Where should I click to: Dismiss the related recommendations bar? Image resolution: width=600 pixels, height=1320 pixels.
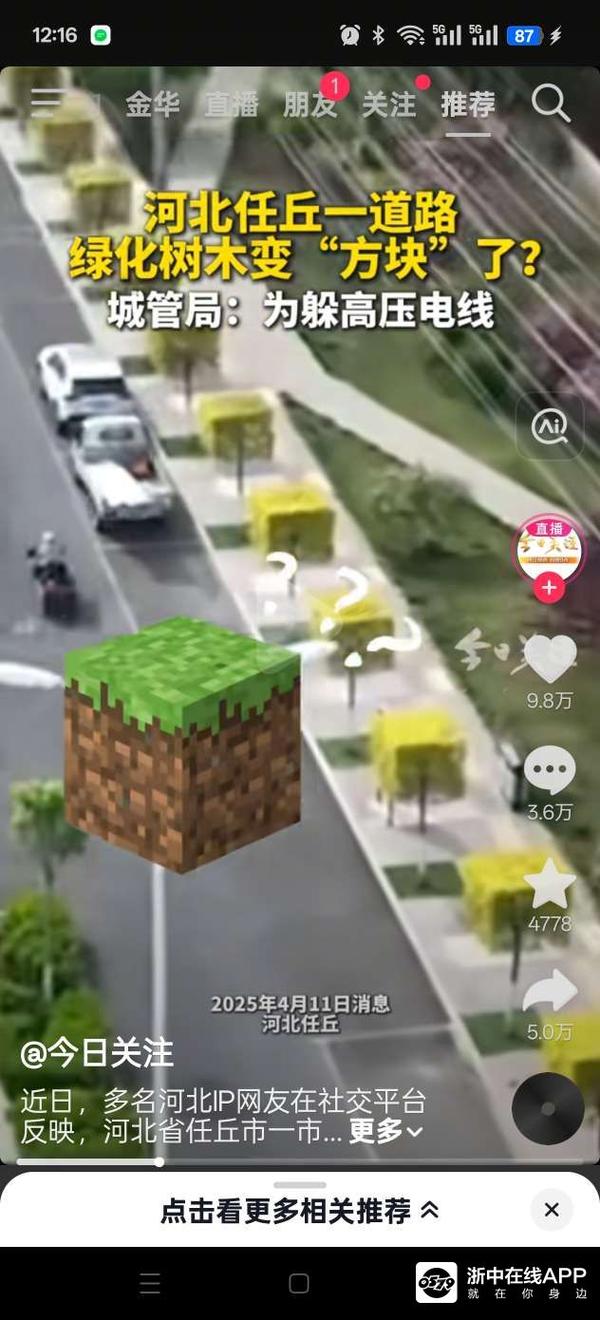[551, 1210]
